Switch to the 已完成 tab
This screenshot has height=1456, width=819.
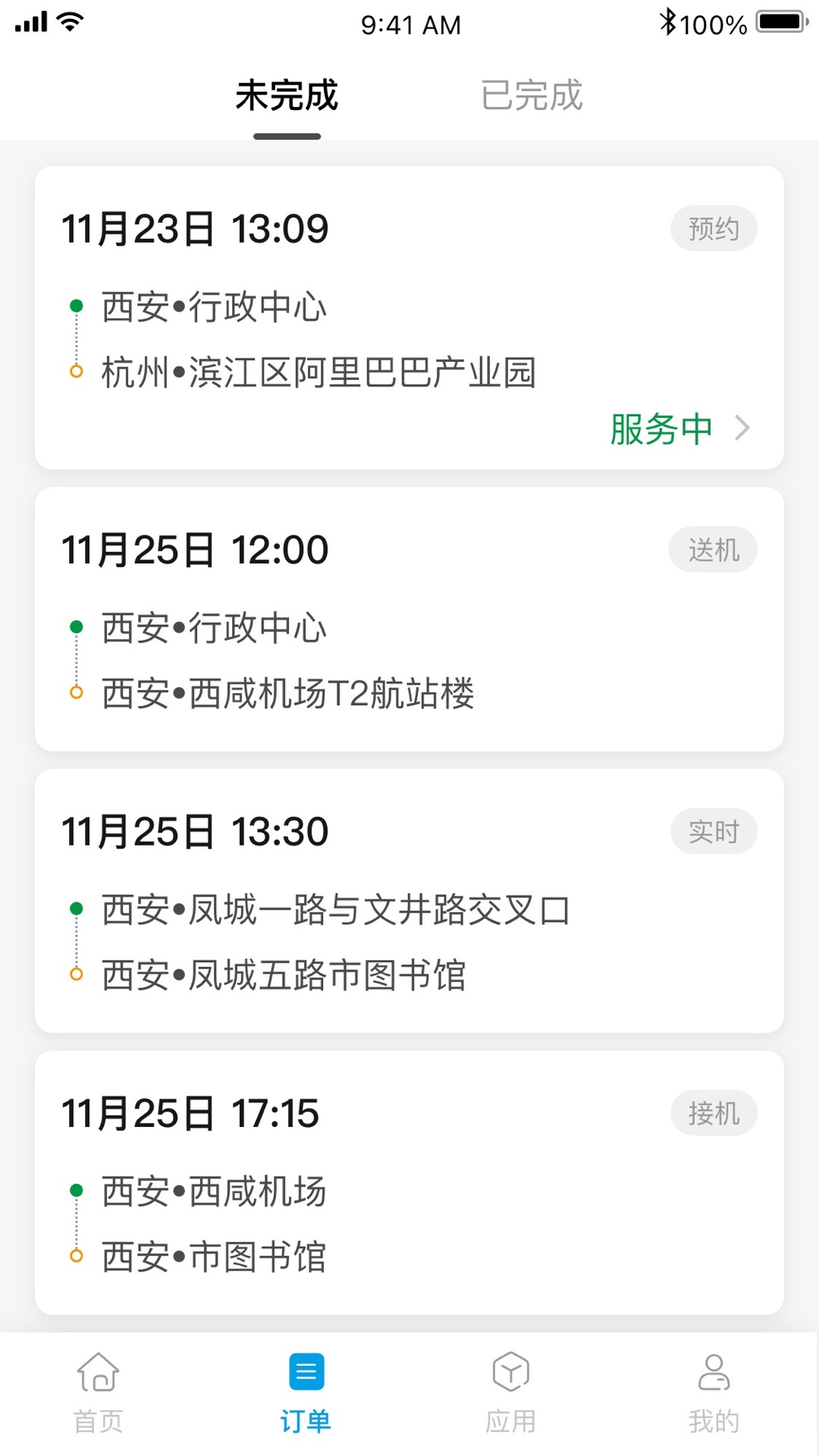pos(531,94)
